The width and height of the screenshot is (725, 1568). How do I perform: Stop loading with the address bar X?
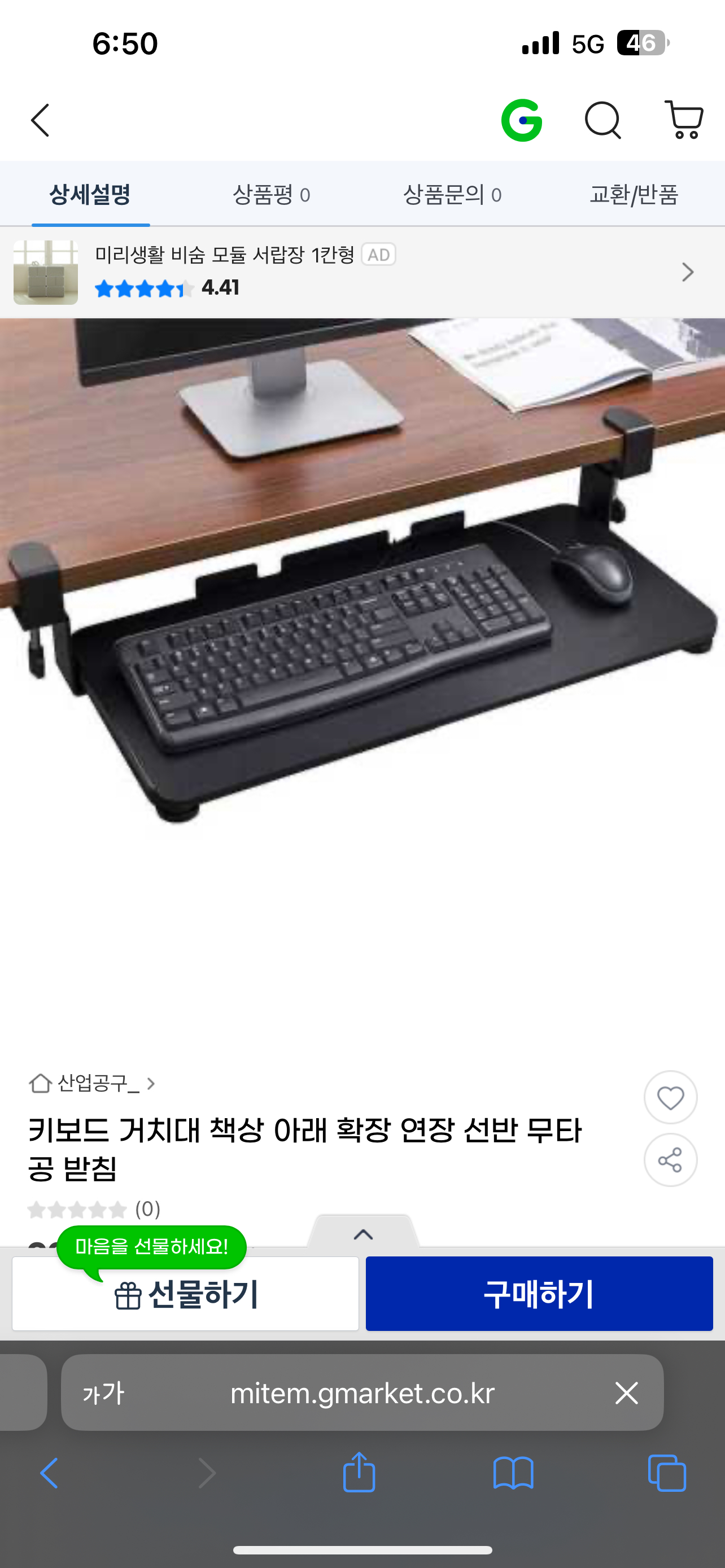[626, 1392]
